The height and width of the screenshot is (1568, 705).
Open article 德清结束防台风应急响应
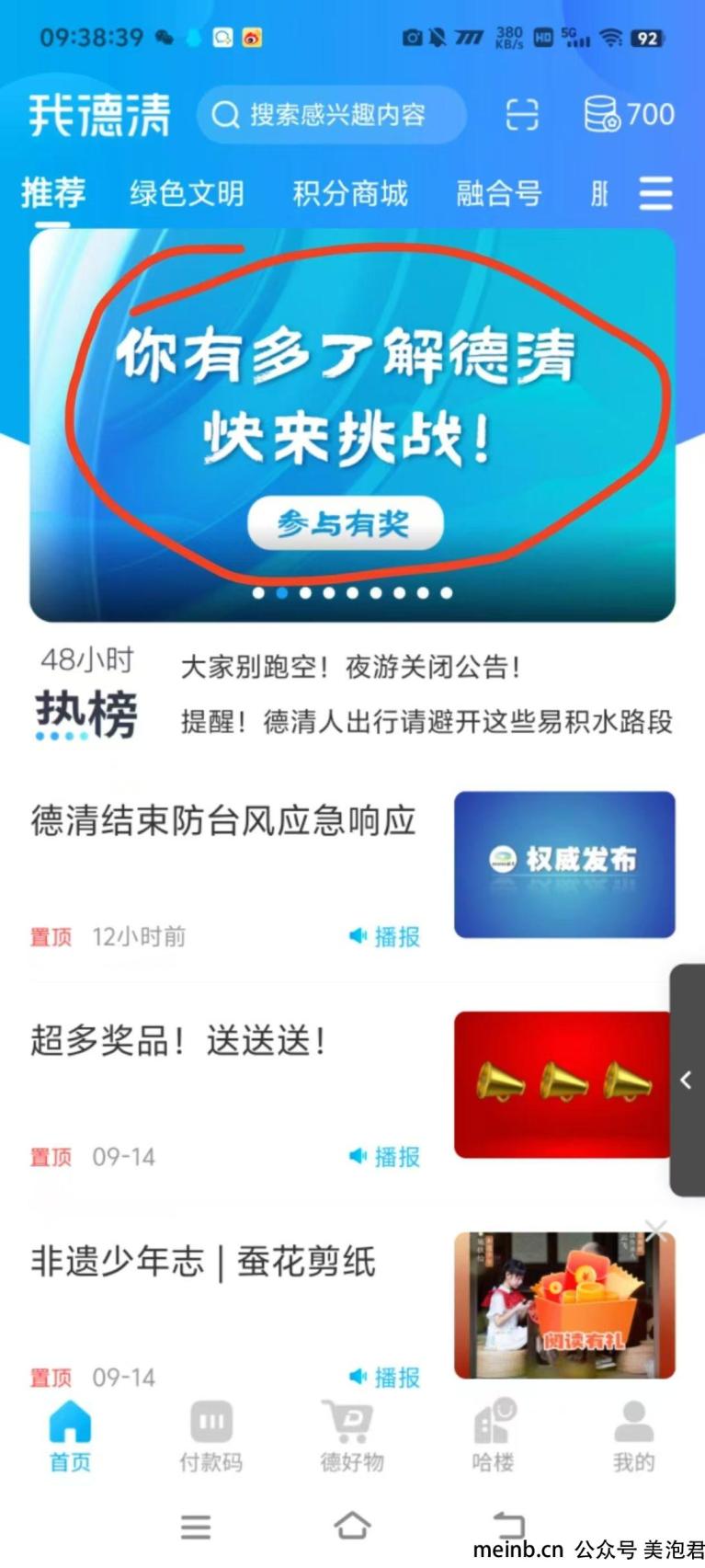pyautogui.click(x=223, y=820)
